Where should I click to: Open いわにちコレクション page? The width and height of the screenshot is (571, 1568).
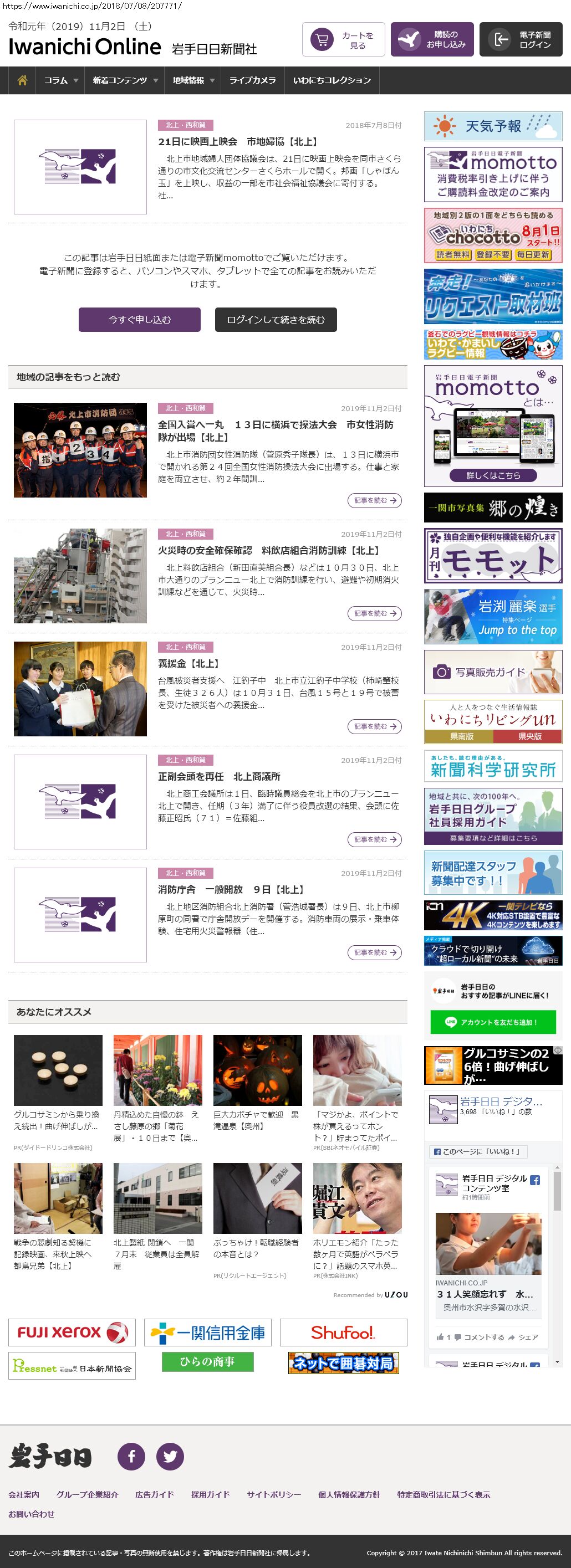(x=332, y=80)
